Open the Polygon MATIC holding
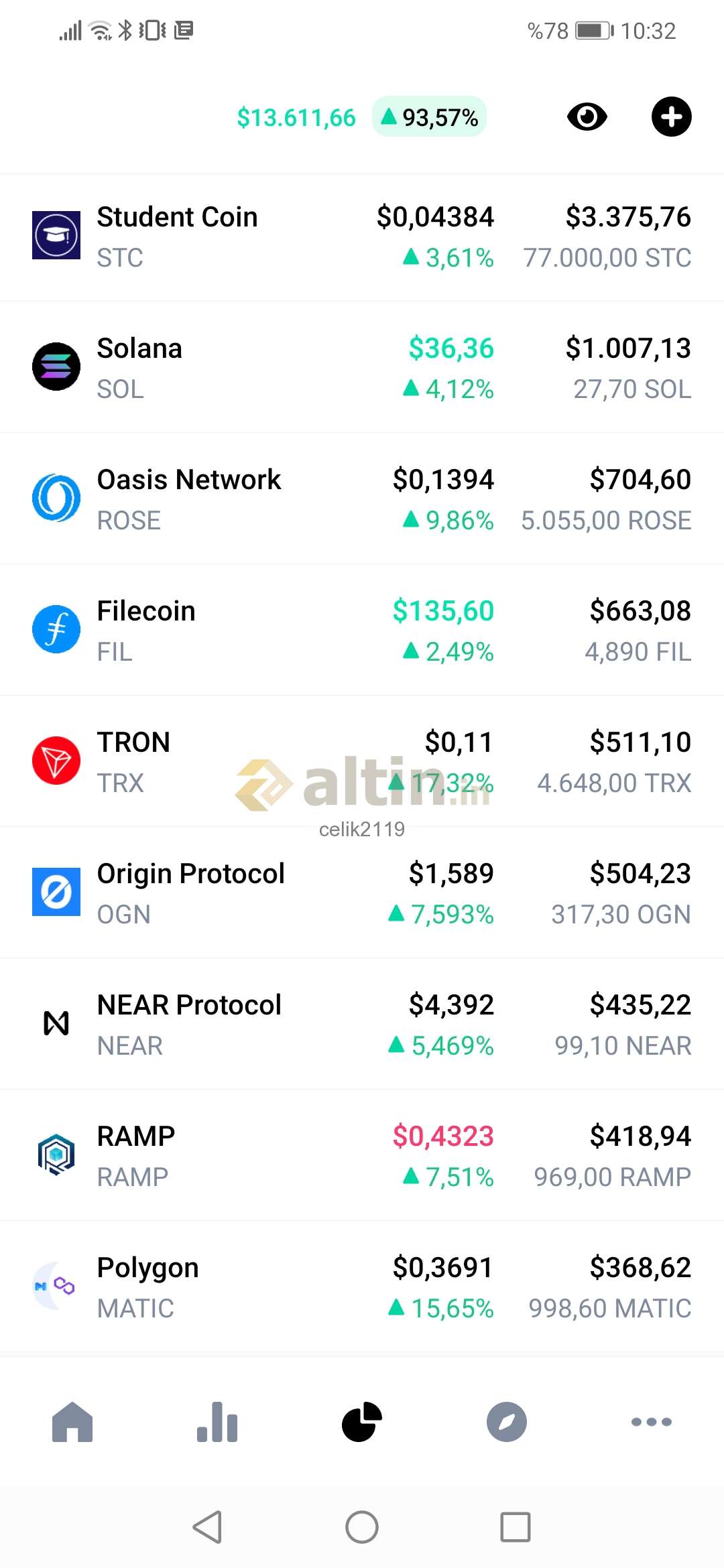Image resolution: width=724 pixels, height=1568 pixels. pos(362,1287)
